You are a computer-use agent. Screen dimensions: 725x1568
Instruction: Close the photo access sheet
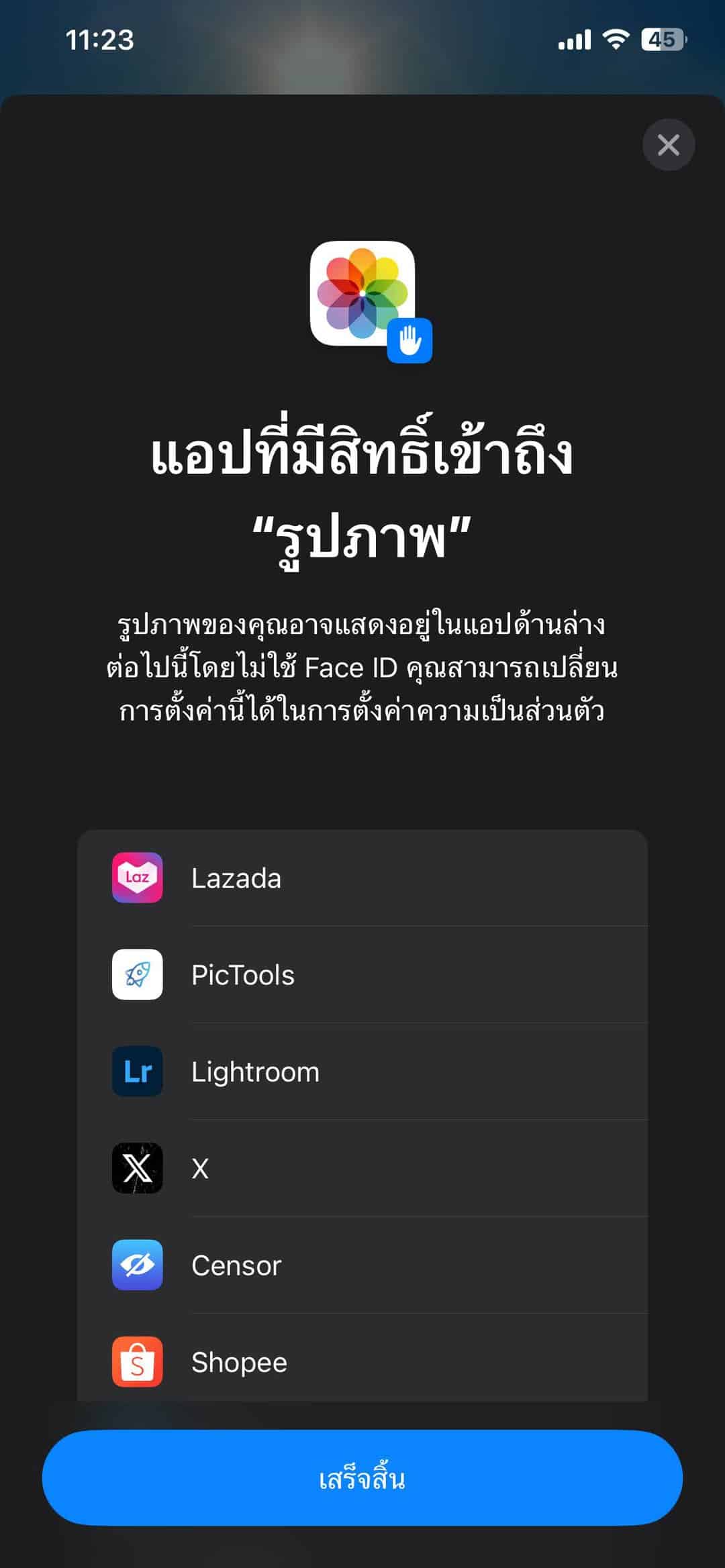pos(668,145)
